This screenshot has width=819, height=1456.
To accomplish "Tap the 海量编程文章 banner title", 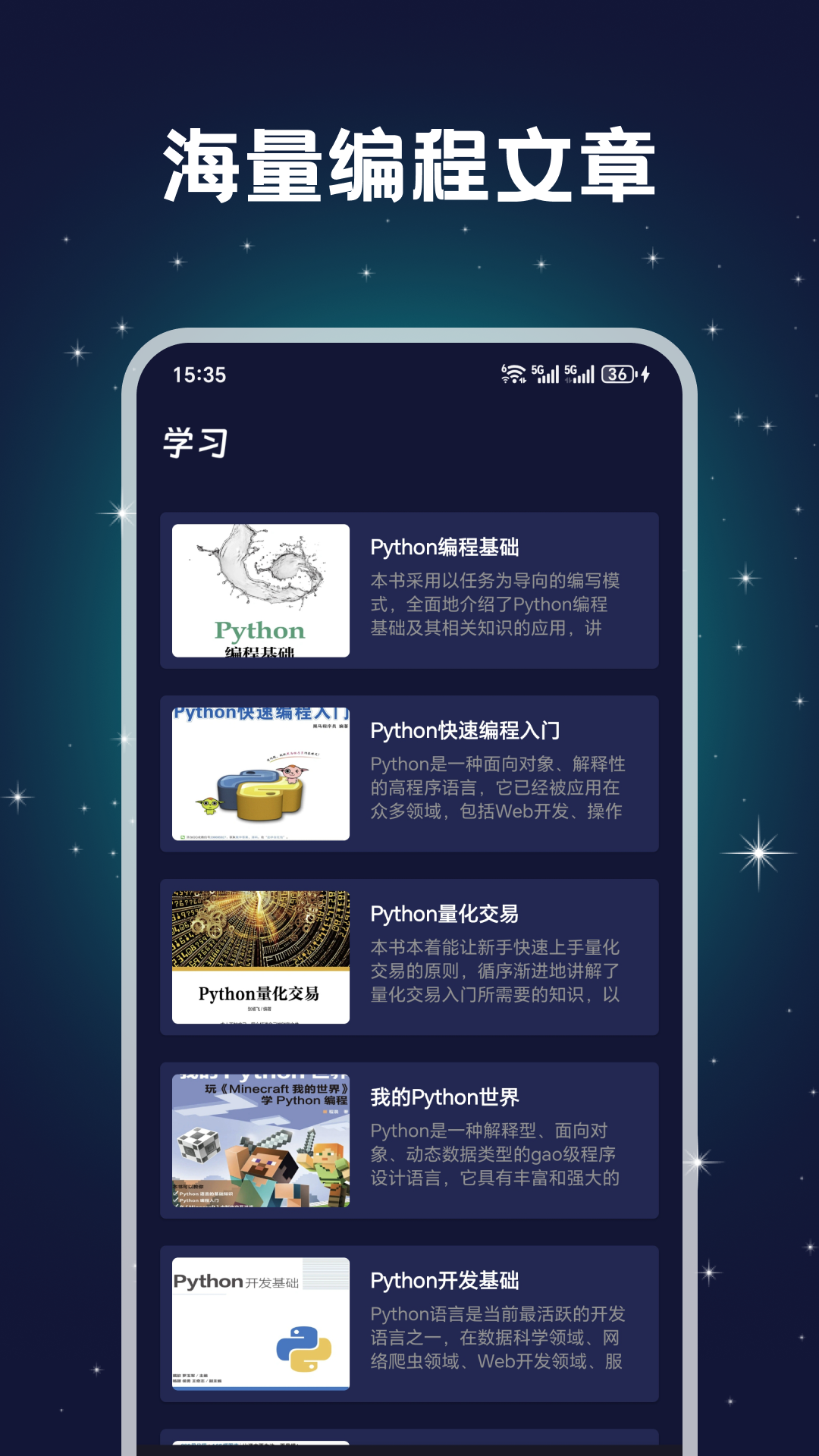I will click(x=409, y=163).
